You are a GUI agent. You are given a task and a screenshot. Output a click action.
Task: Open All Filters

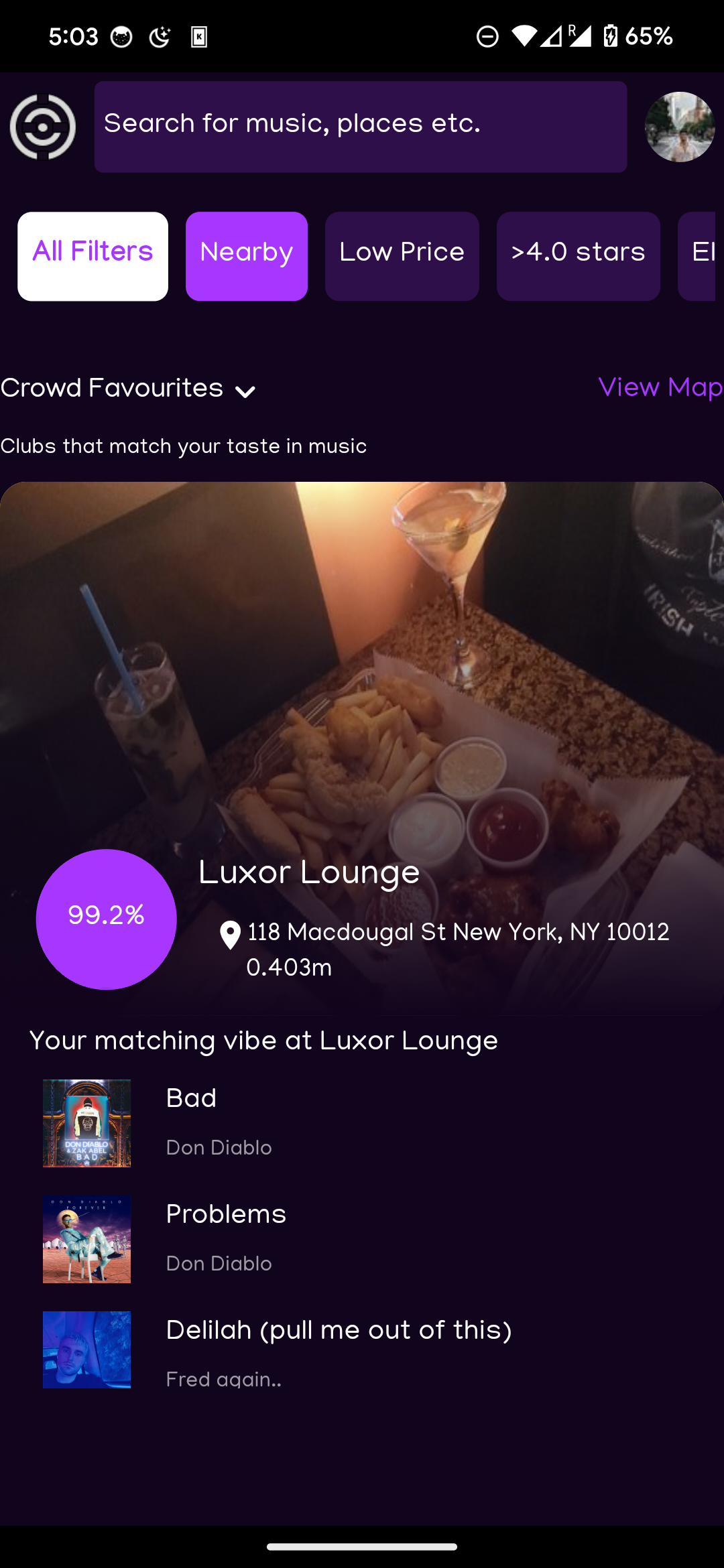93,256
